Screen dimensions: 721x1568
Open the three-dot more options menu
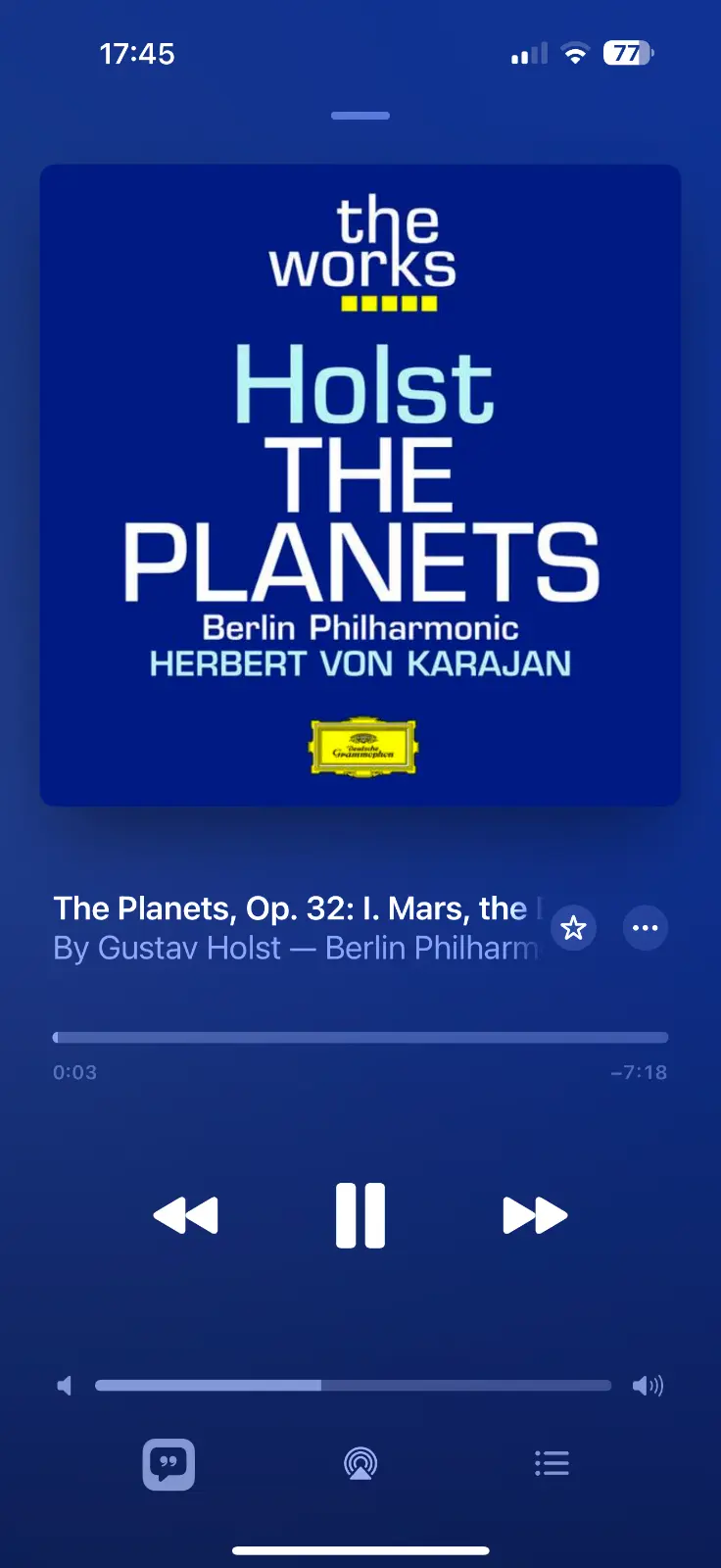click(x=646, y=927)
